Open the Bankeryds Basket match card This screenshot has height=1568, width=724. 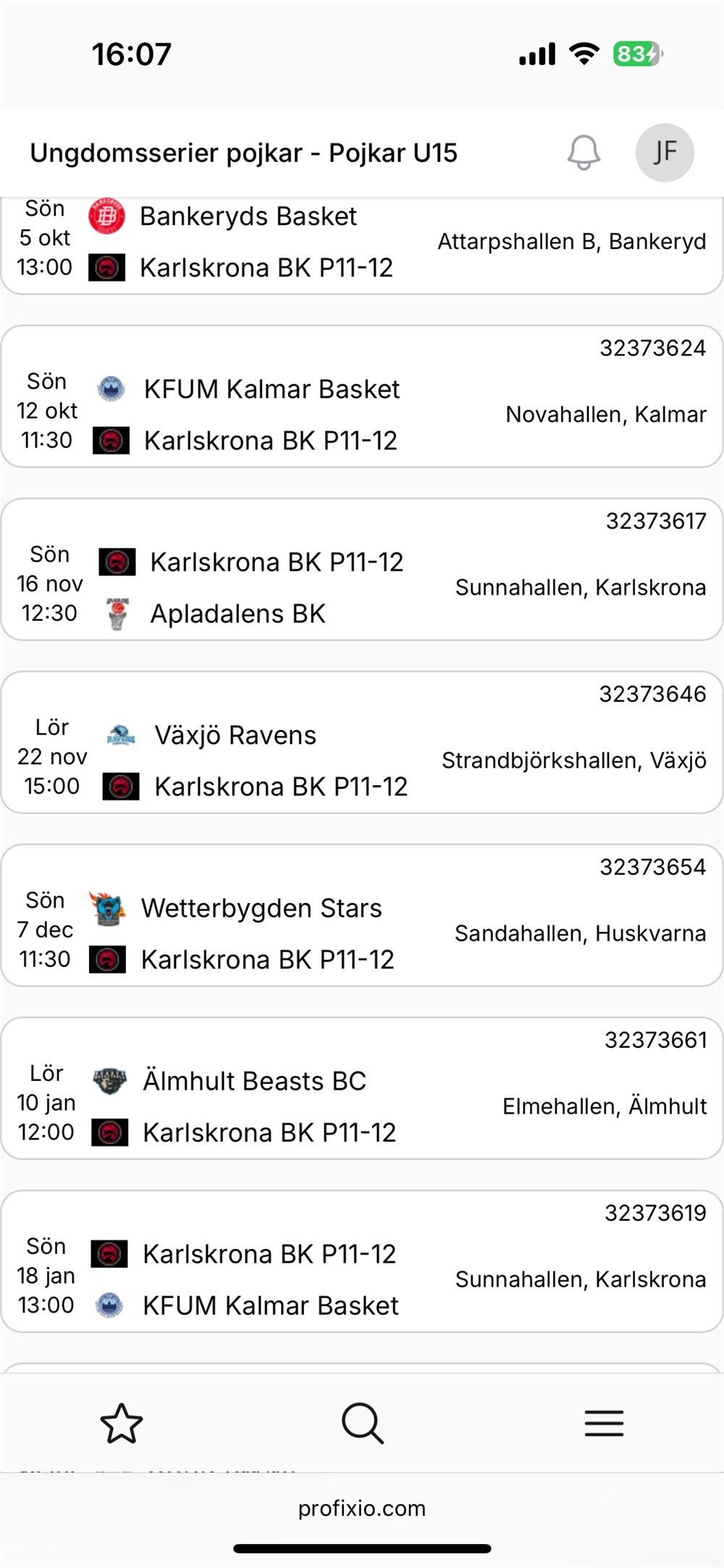(362, 245)
